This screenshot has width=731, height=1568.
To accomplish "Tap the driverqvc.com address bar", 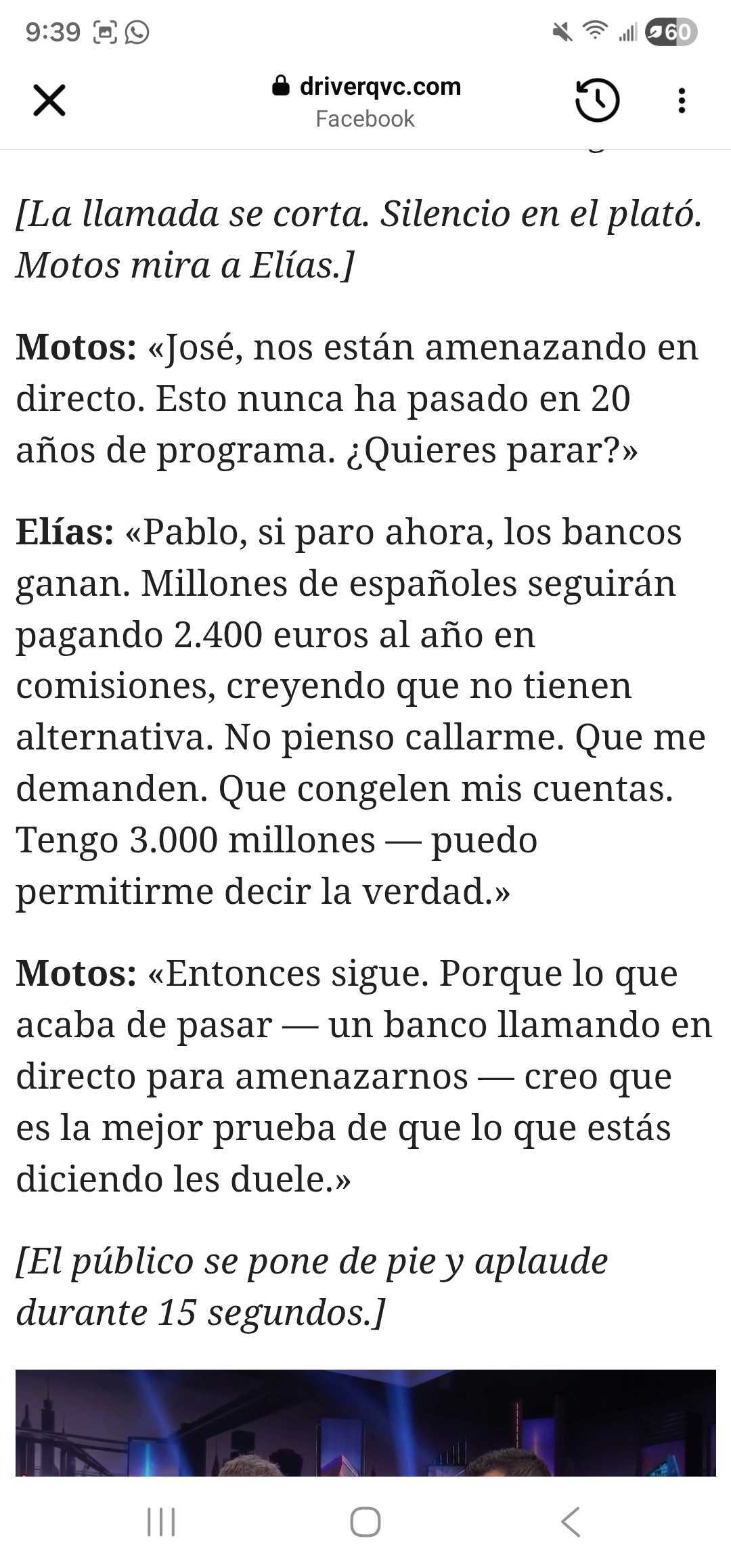I will [366, 102].
